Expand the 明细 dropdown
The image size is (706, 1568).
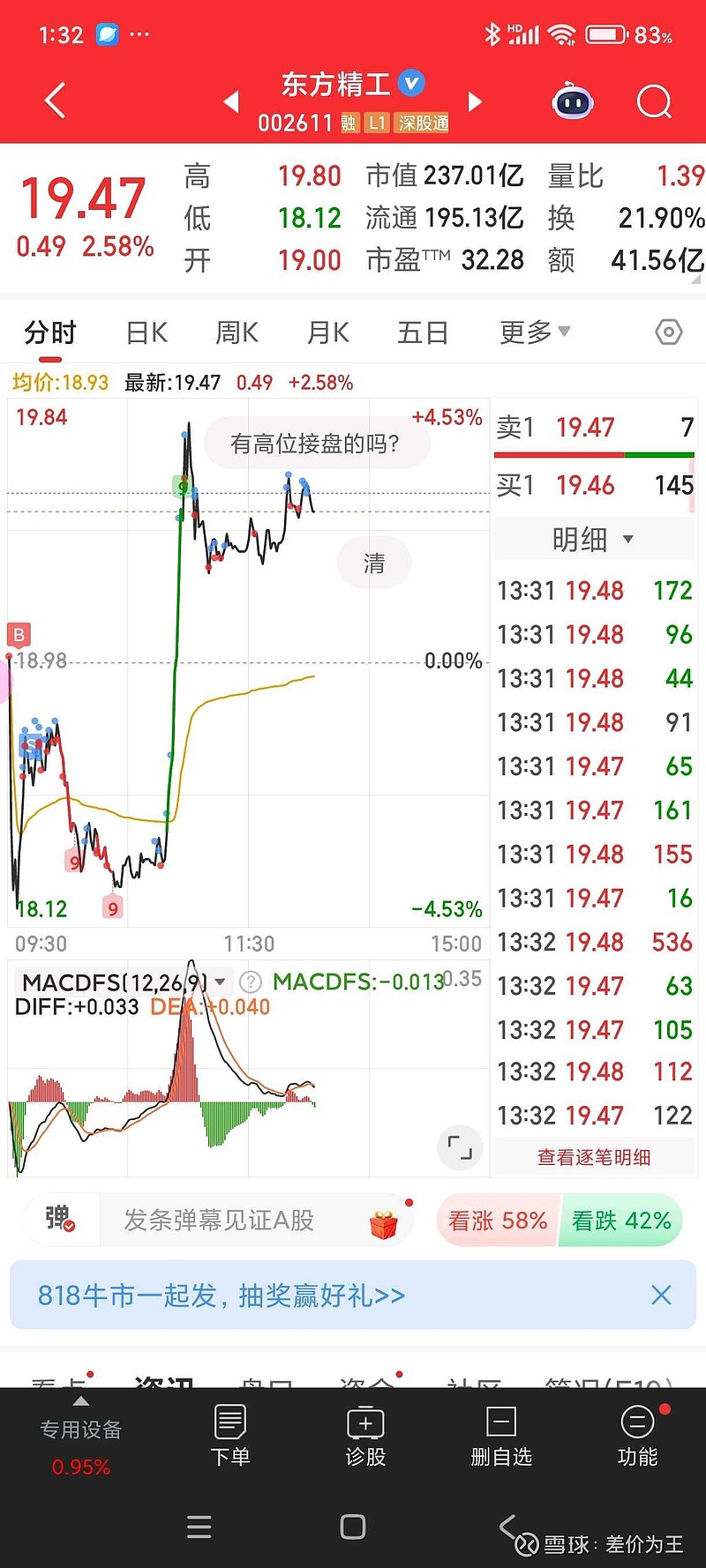pos(593,539)
